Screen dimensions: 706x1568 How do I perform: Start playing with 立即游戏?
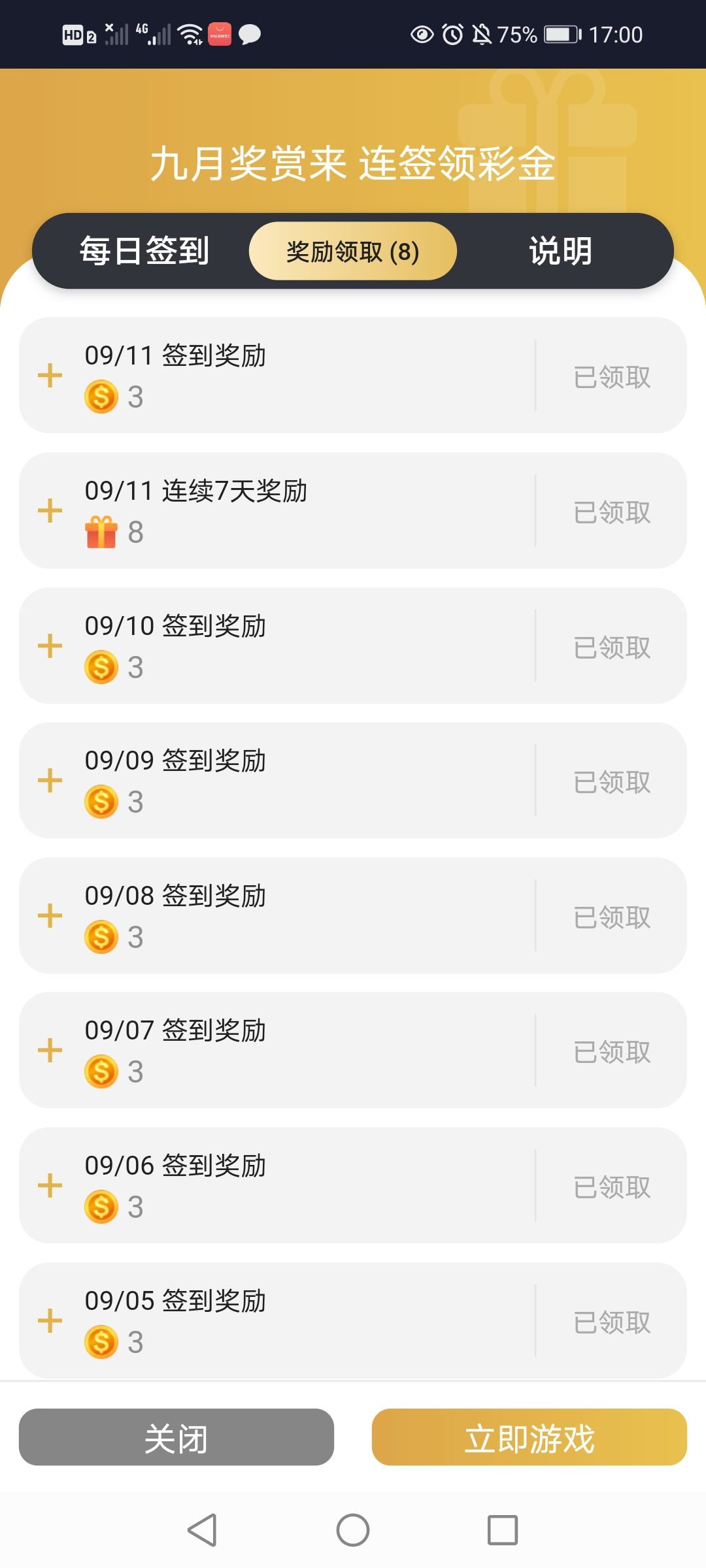[529, 1437]
